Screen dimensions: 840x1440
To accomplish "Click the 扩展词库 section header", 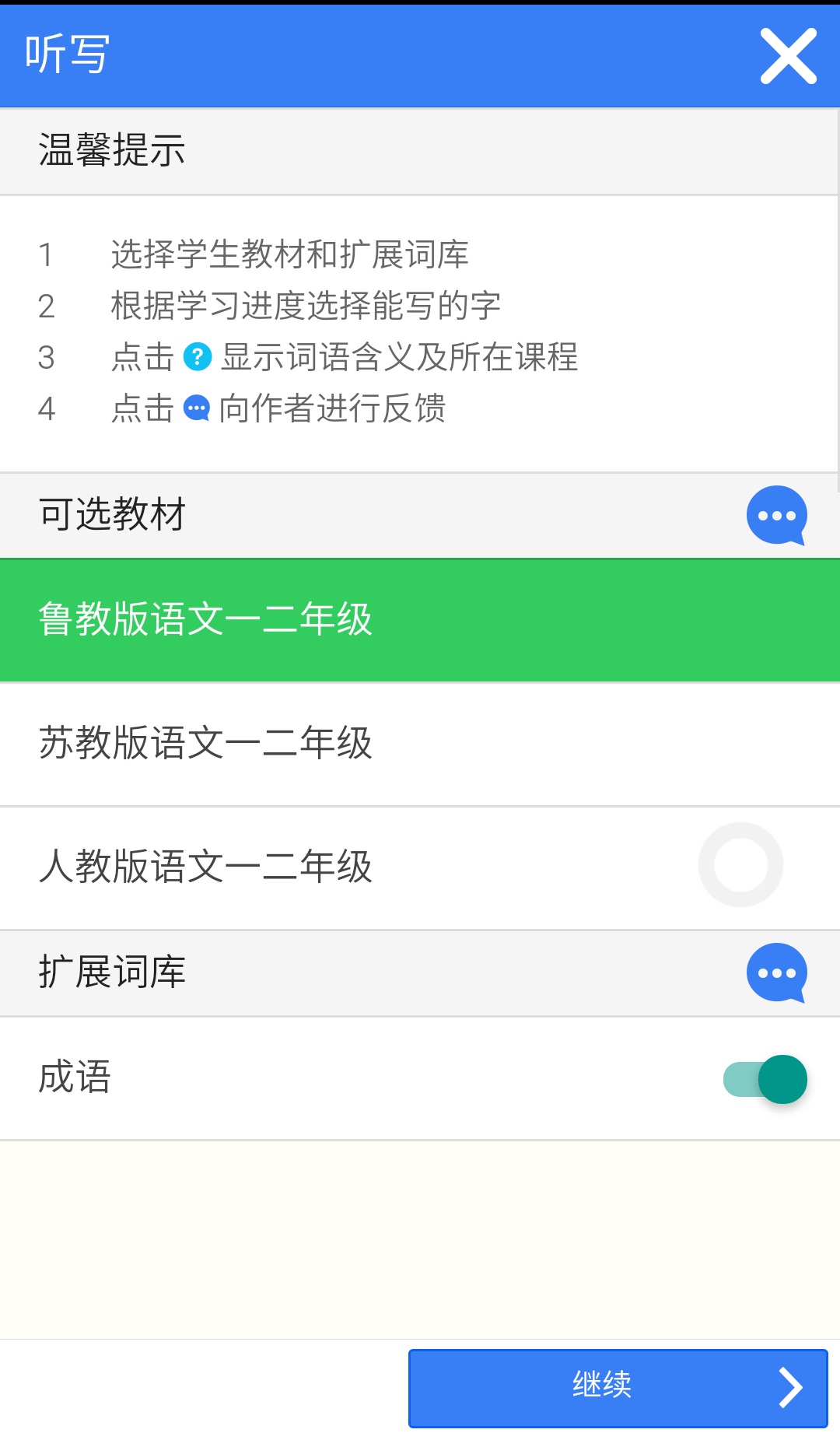I will [111, 972].
